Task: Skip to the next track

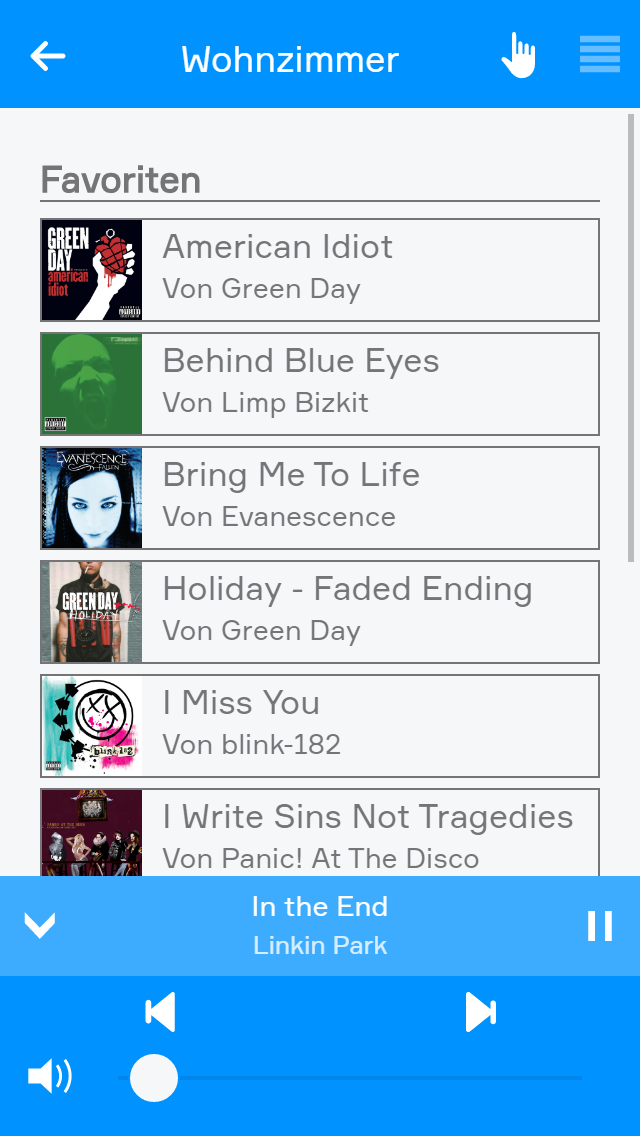Action: (480, 1013)
